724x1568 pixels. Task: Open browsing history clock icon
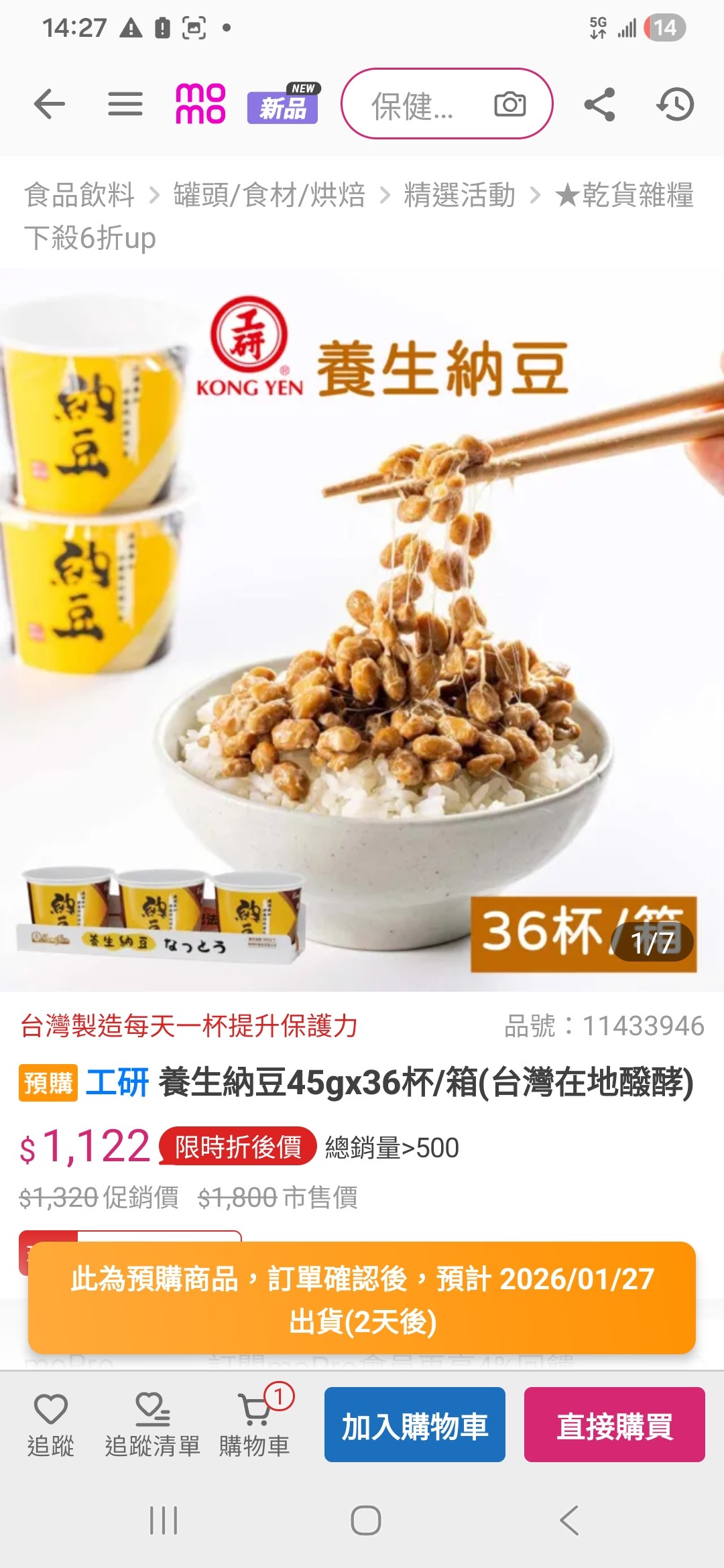675,104
